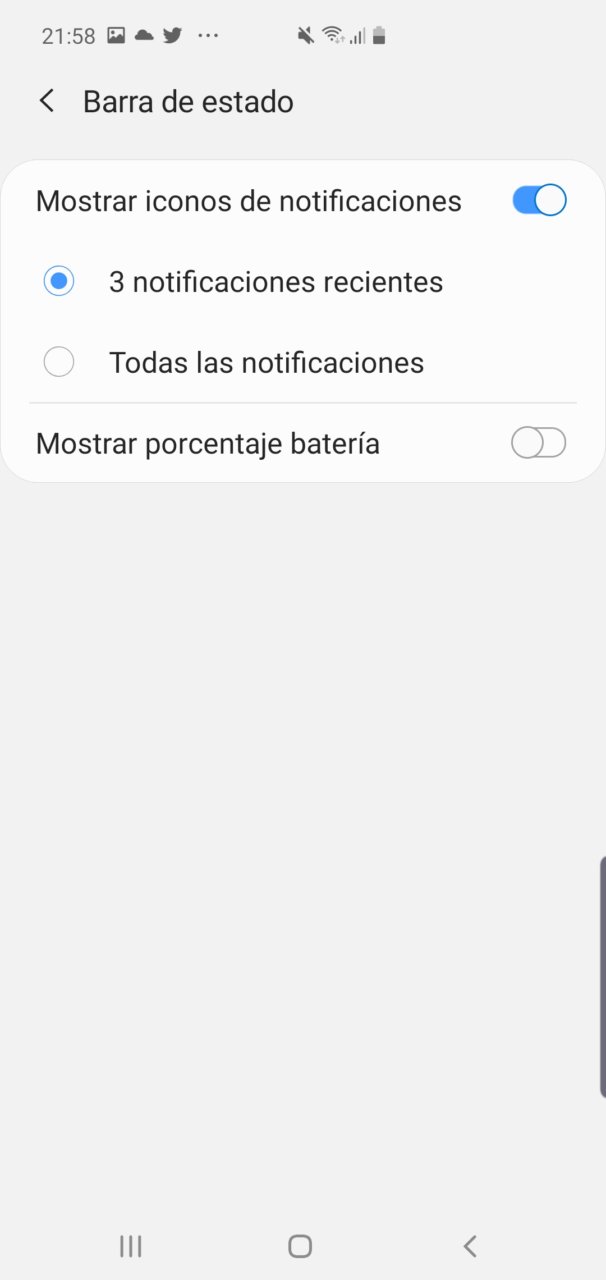Tap the system home button
Screen dimensions: 606x1280
pos(300,1245)
